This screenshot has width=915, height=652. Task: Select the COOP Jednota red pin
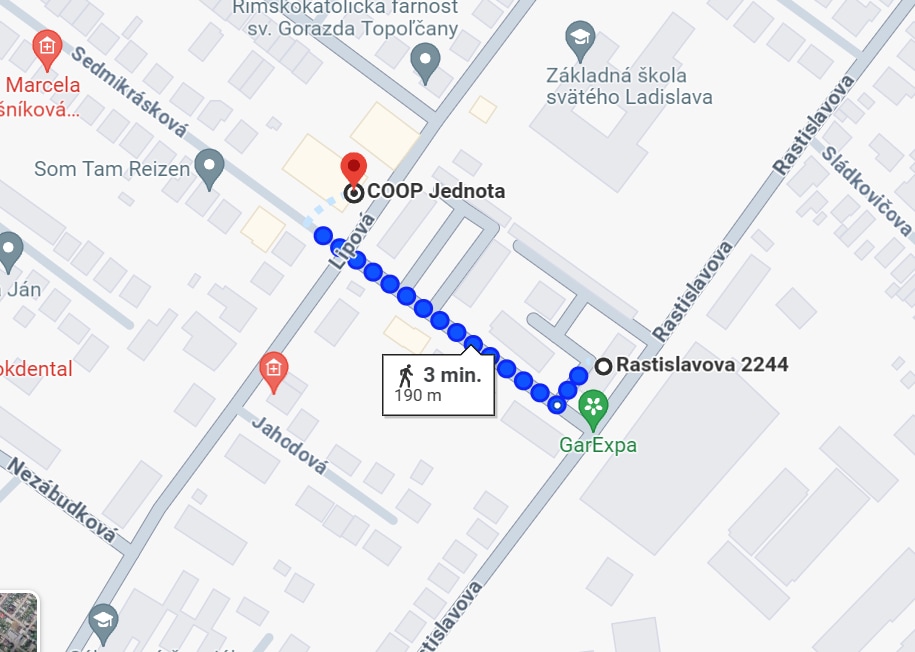[353, 168]
